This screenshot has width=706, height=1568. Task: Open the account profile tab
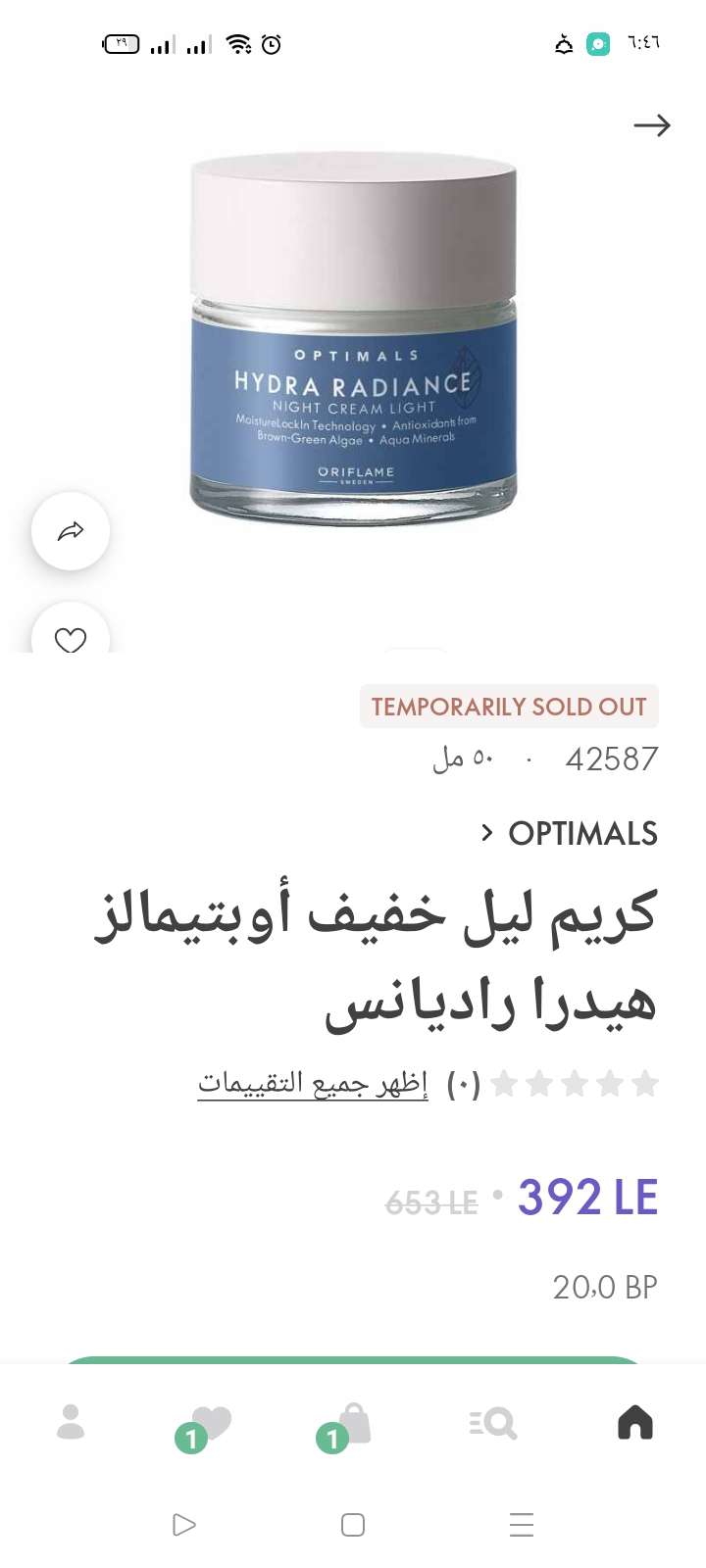[x=71, y=1422]
